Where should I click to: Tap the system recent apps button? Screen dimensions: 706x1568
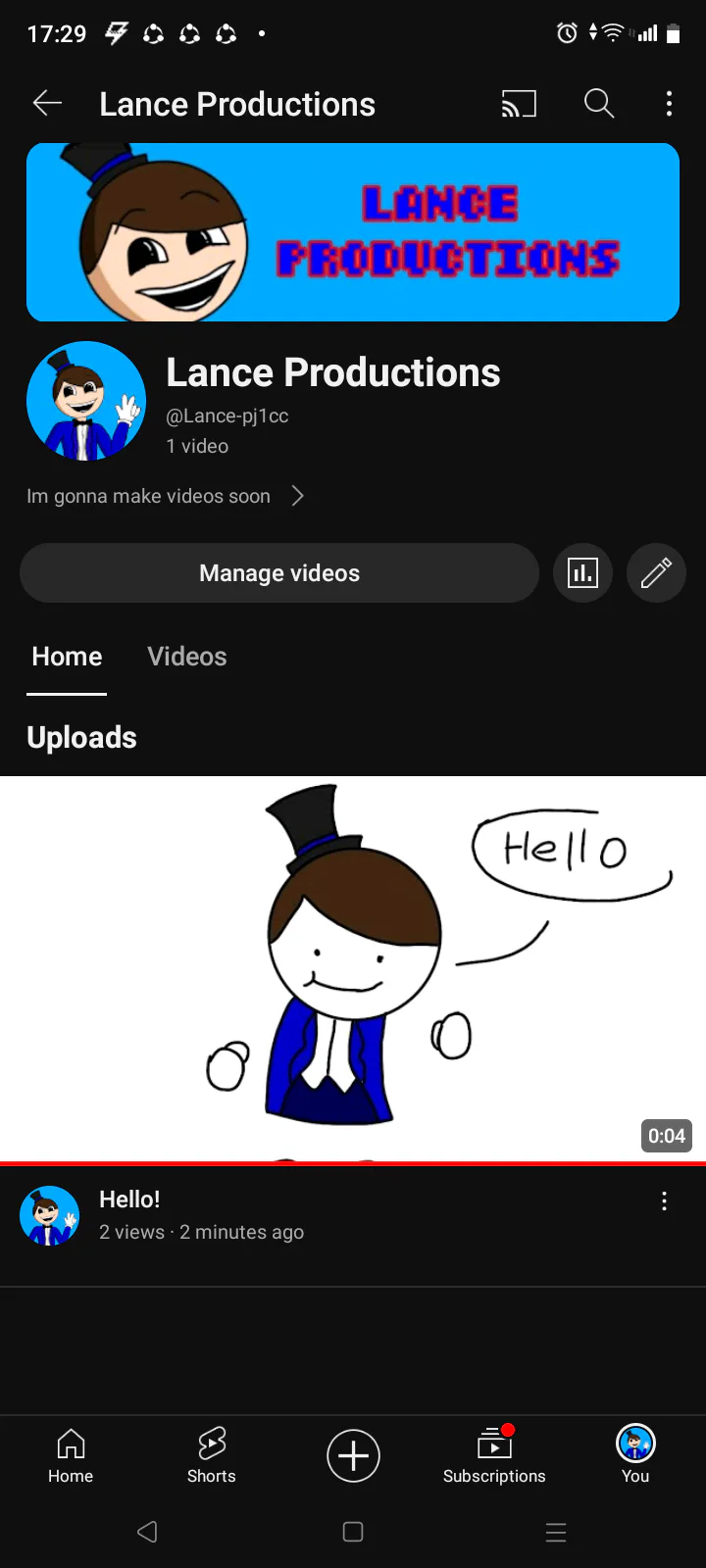[x=556, y=1532]
